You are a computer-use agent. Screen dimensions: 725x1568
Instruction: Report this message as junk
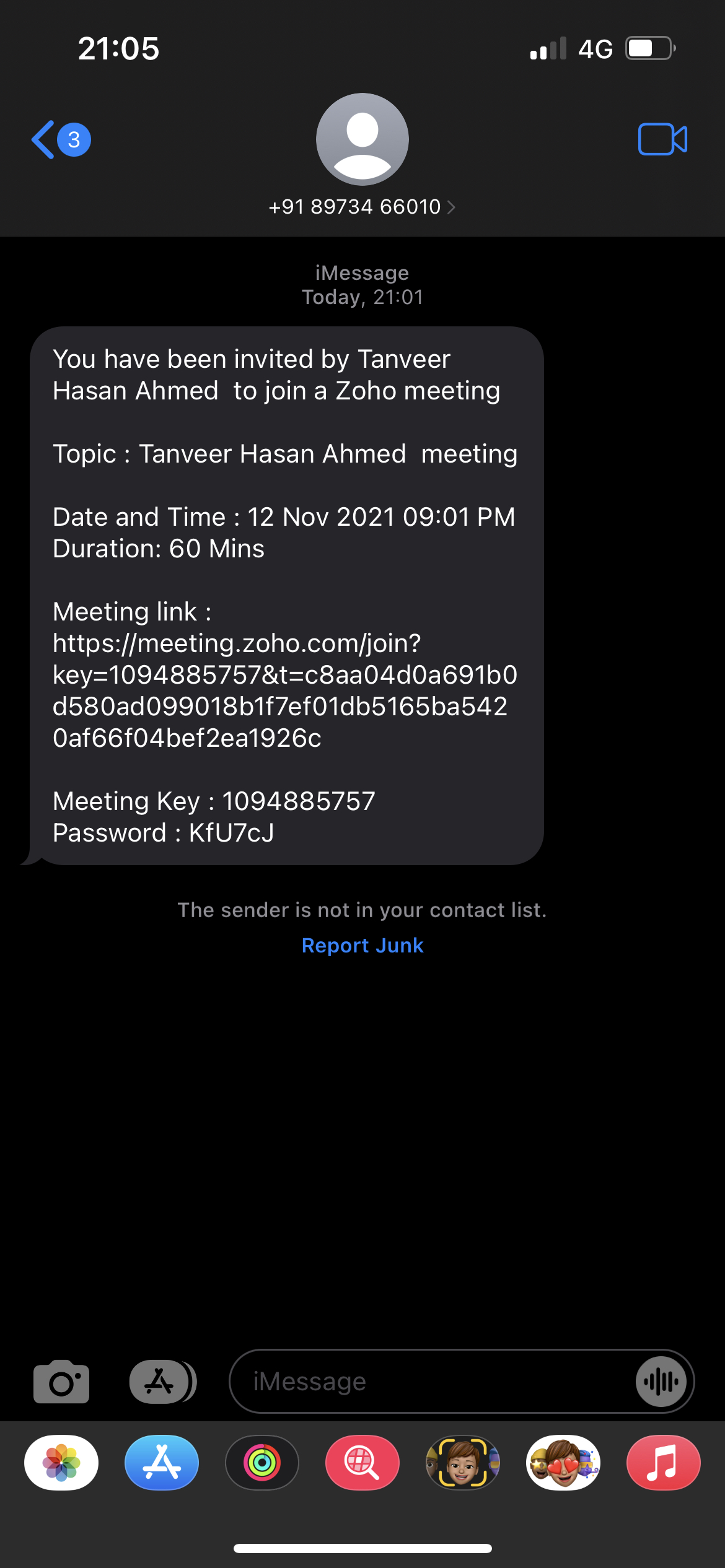point(362,946)
